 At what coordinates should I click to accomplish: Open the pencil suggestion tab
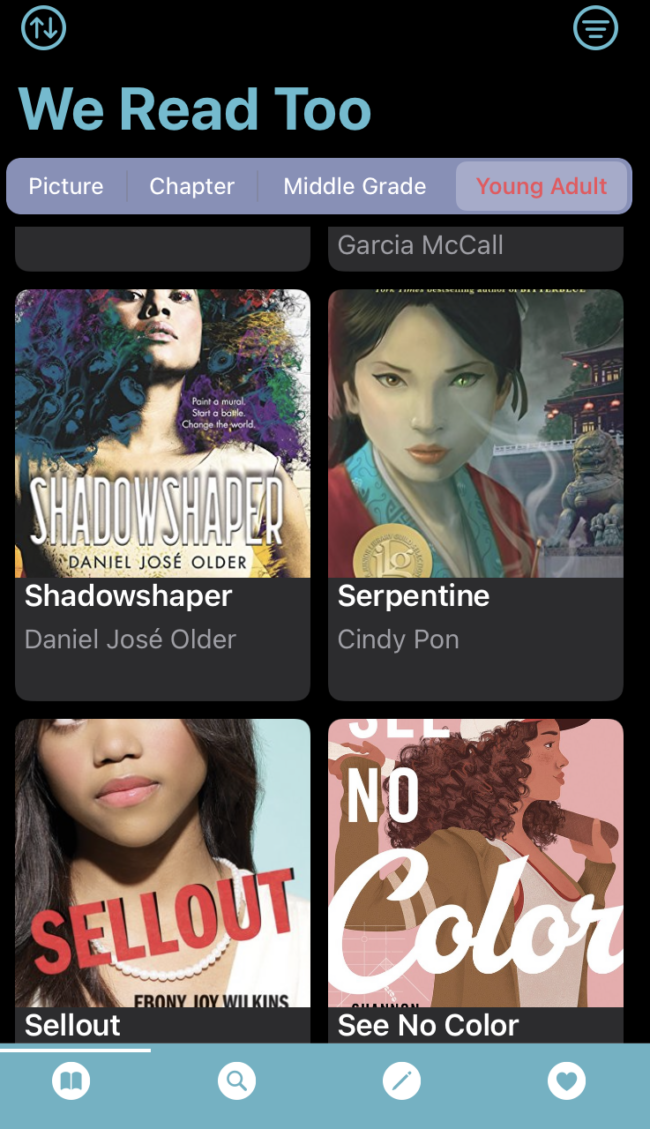tap(402, 1081)
